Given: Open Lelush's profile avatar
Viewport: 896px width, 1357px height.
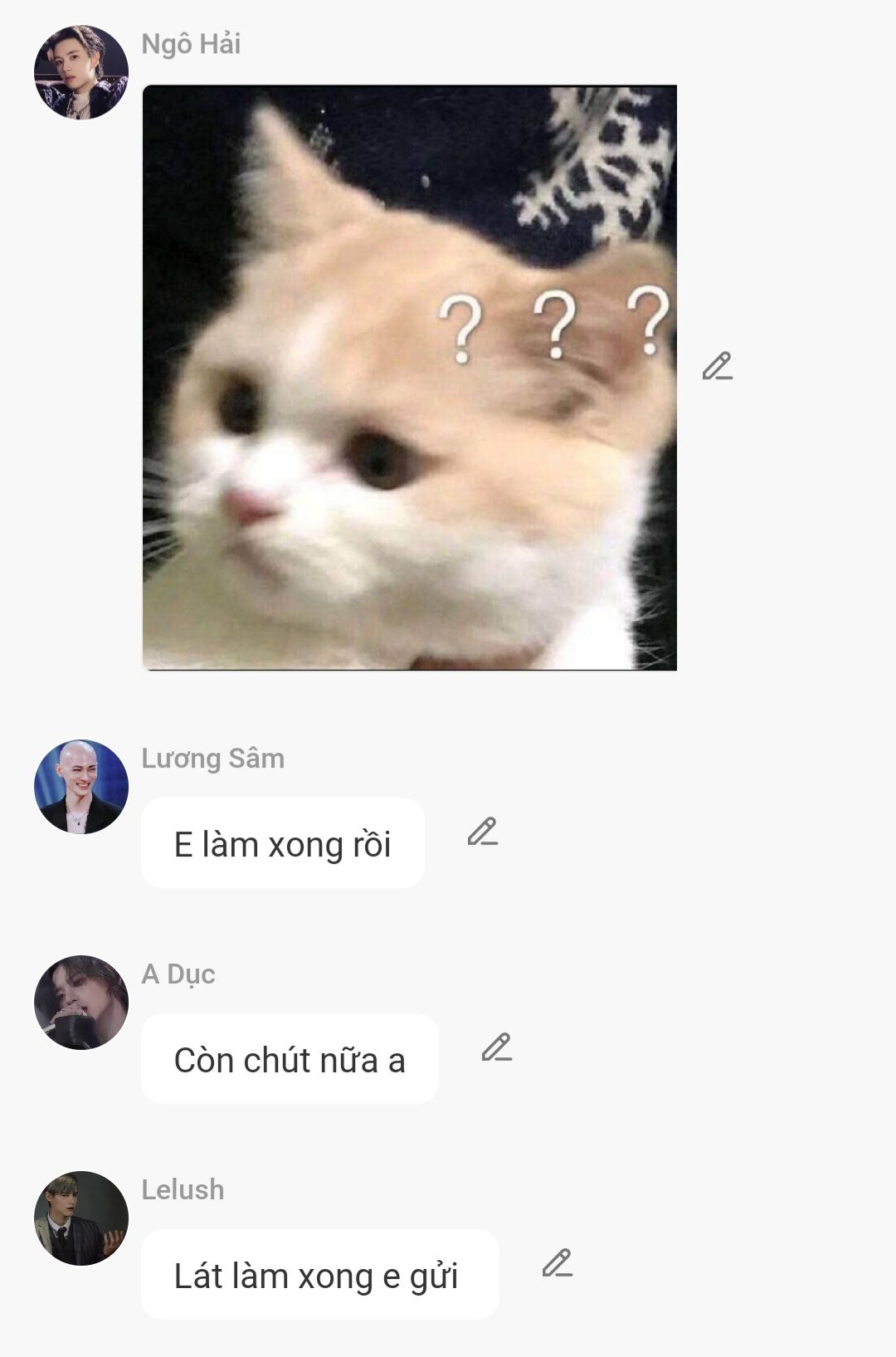Looking at the screenshot, I should click(81, 1218).
